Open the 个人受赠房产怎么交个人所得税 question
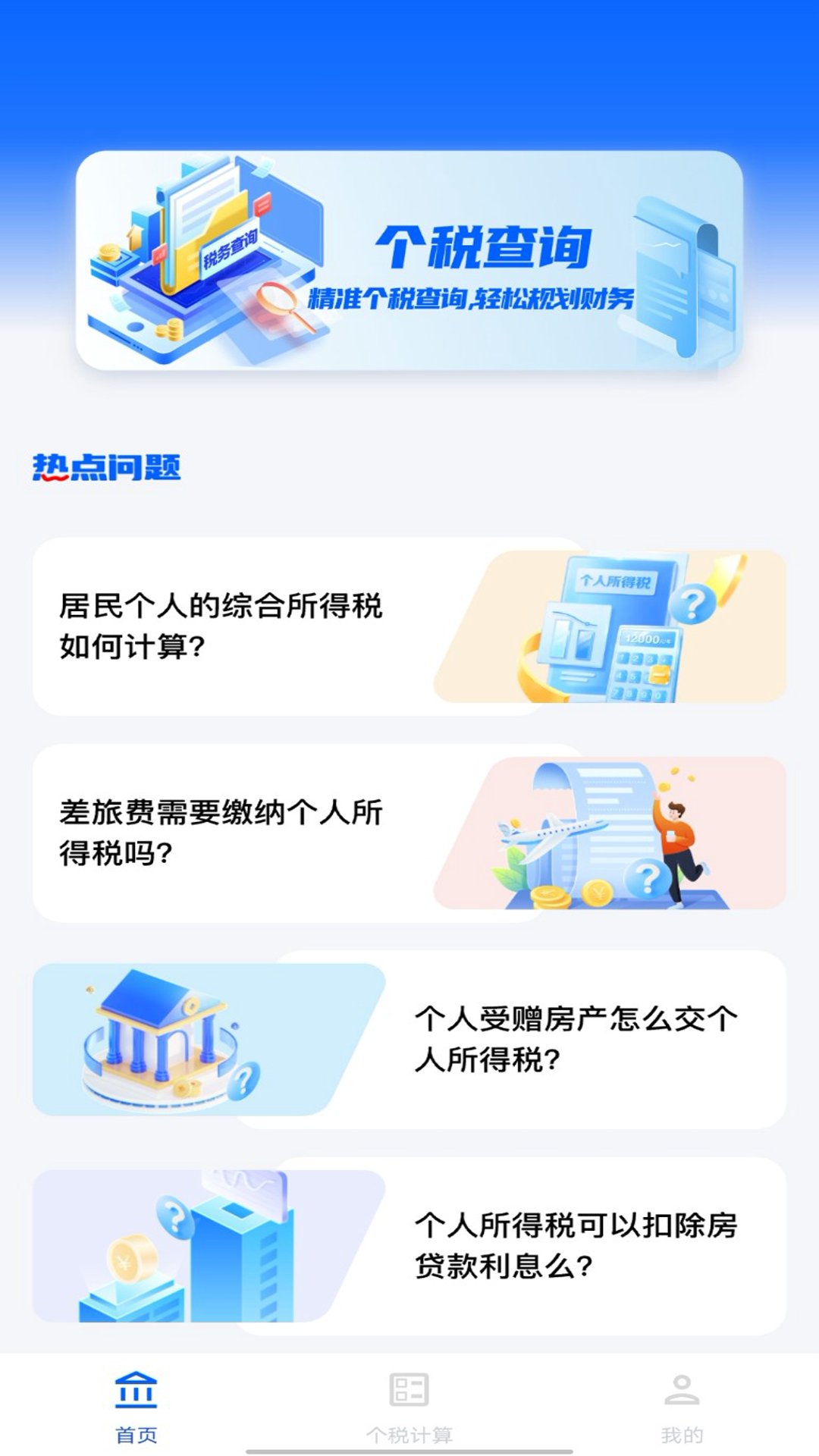 tap(409, 1040)
